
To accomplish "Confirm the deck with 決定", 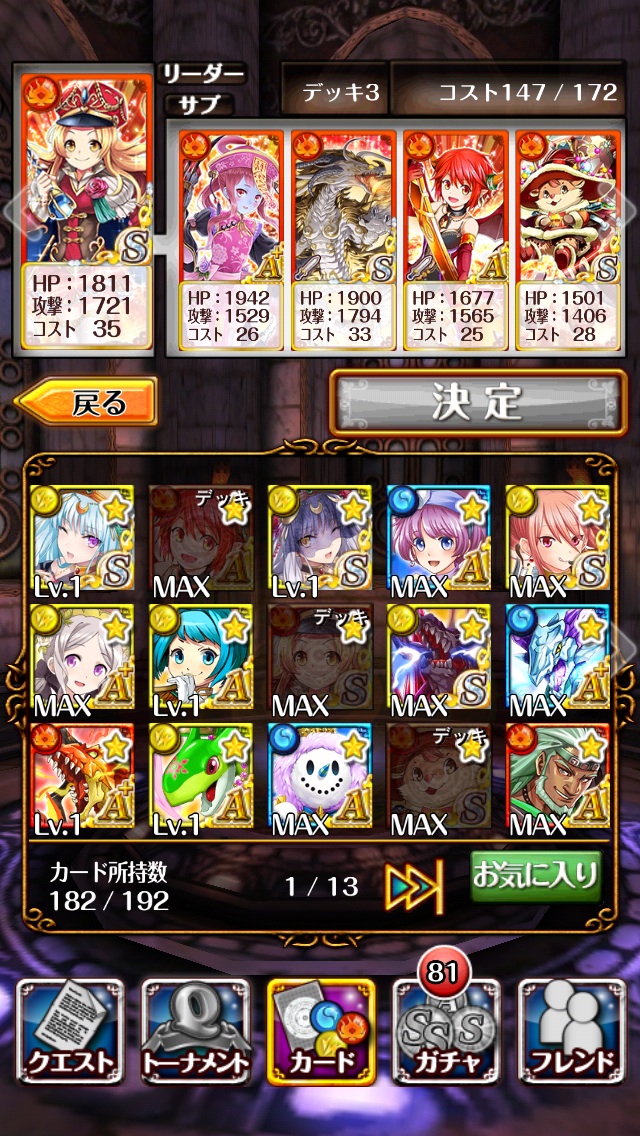I will pyautogui.click(x=477, y=402).
